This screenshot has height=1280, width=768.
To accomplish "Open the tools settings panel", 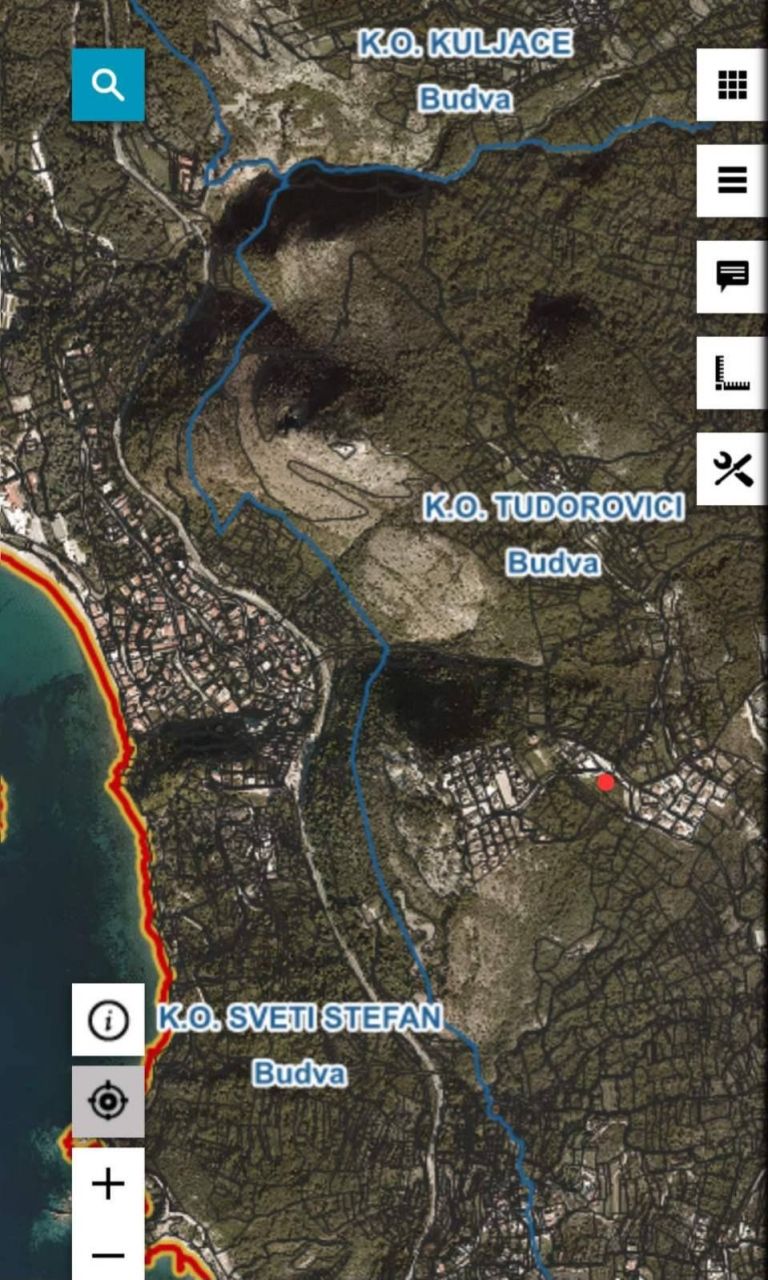I will tap(732, 469).
